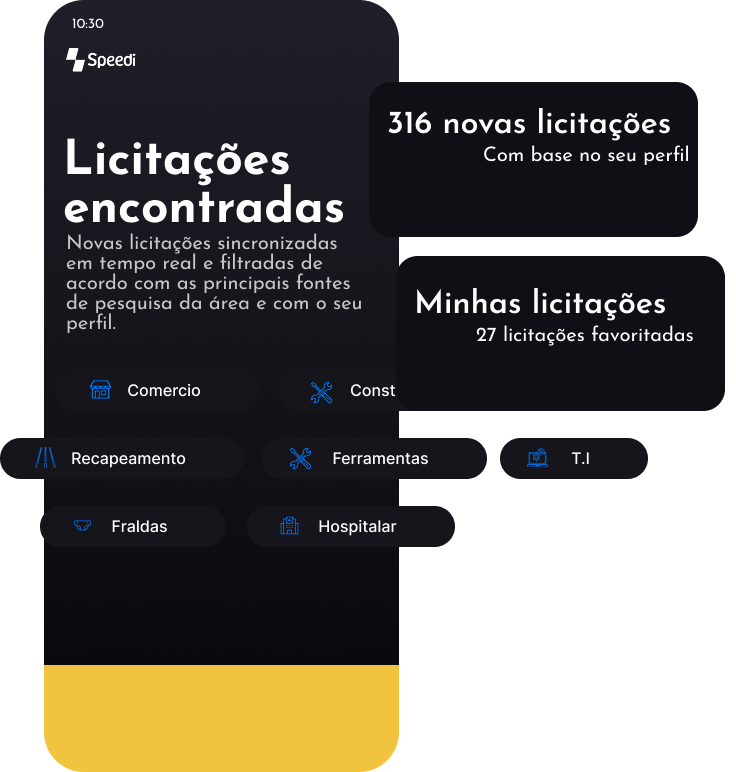736x772 pixels.
Task: Click the Speedi logo mark
Action: coord(77,60)
